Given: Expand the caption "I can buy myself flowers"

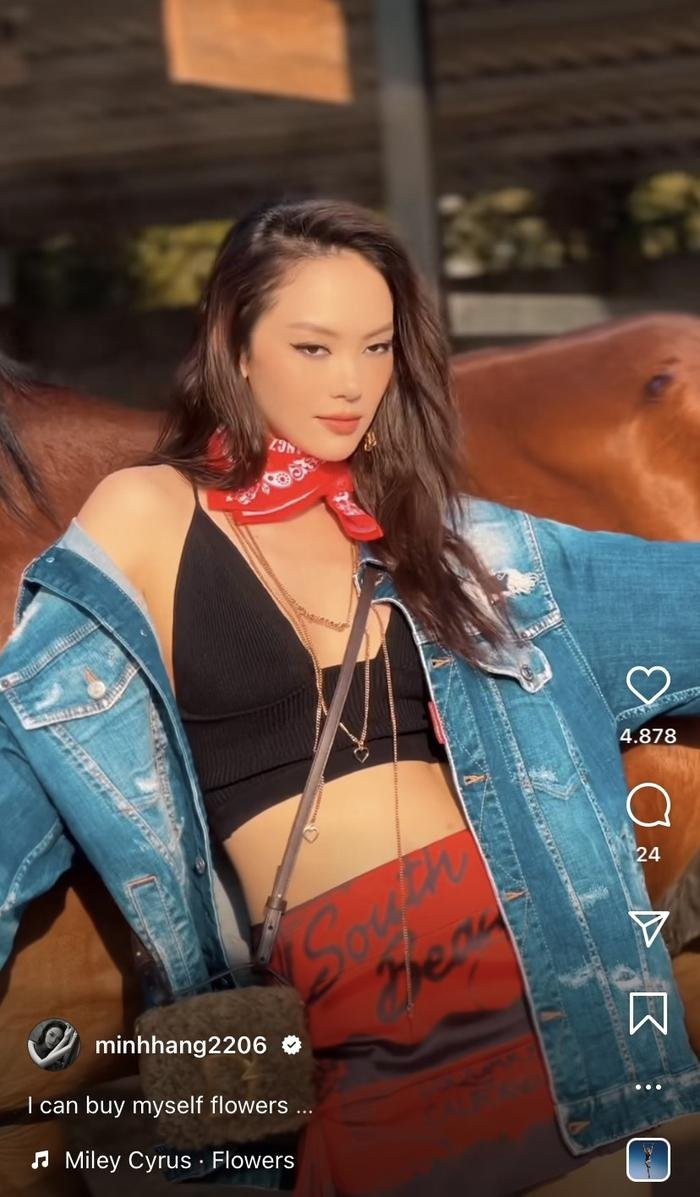Looking at the screenshot, I should [170, 1106].
